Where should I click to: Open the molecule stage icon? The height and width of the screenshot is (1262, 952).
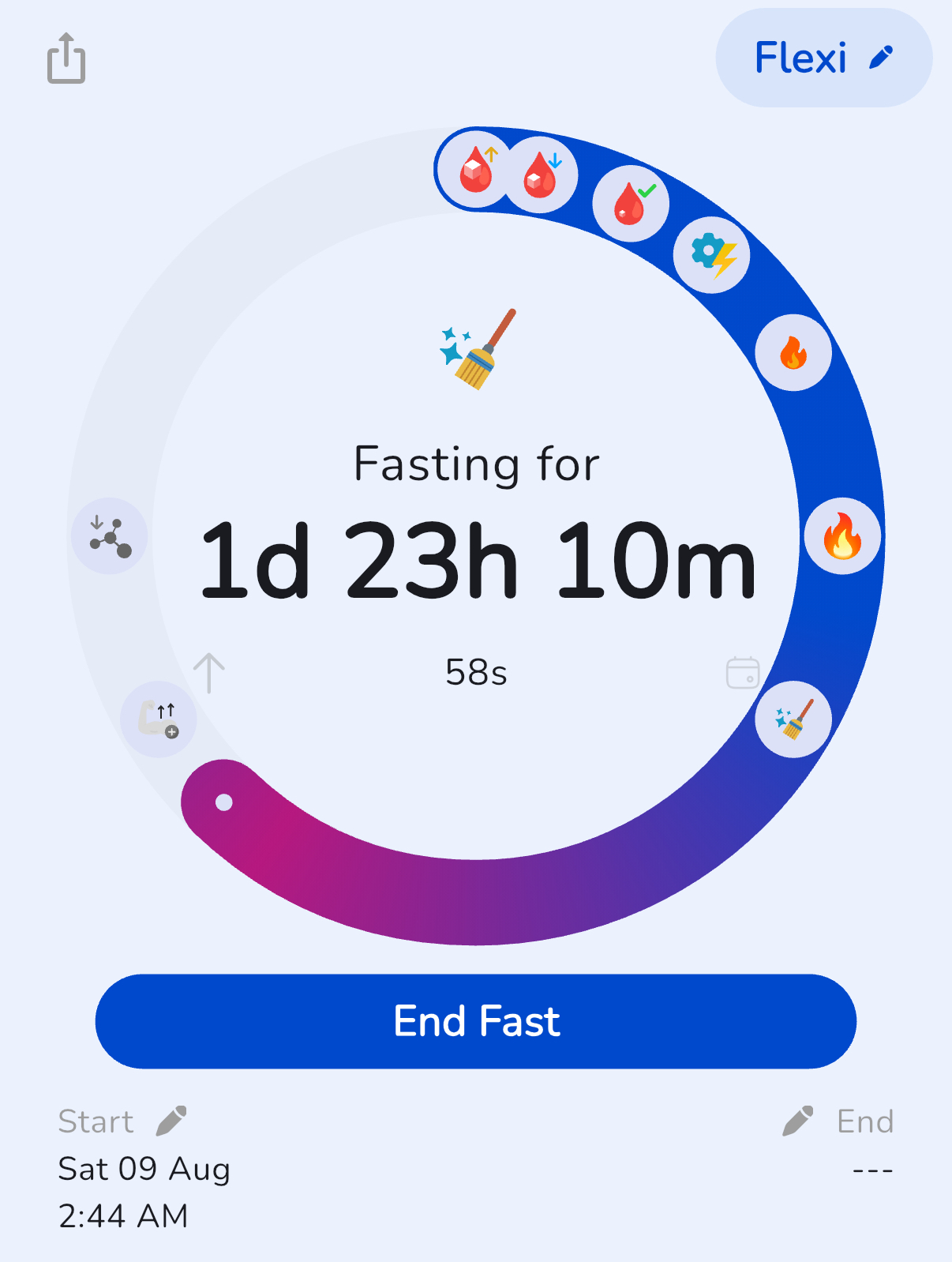point(110,536)
